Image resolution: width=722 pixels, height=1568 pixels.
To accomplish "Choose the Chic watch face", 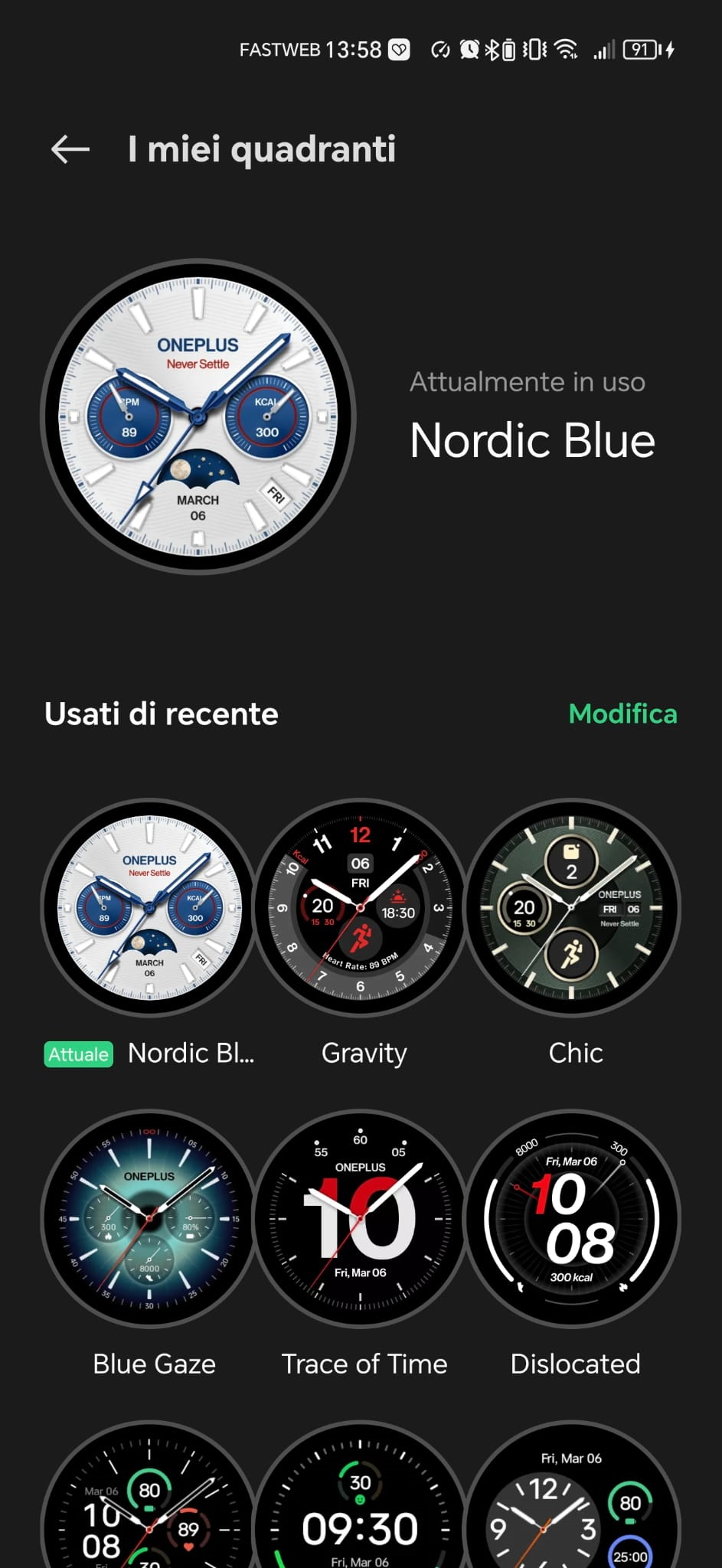I will 572,908.
